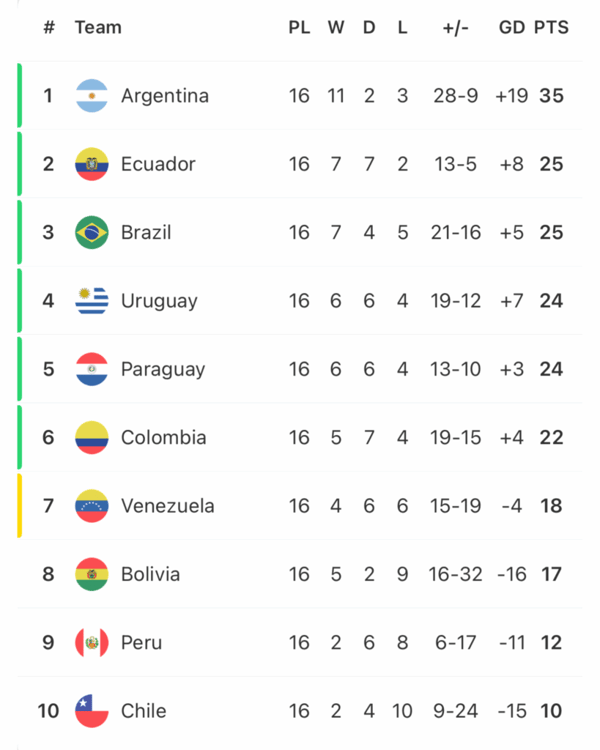This screenshot has width=600, height=750.
Task: View Brazil's team details
Action: pos(146,232)
